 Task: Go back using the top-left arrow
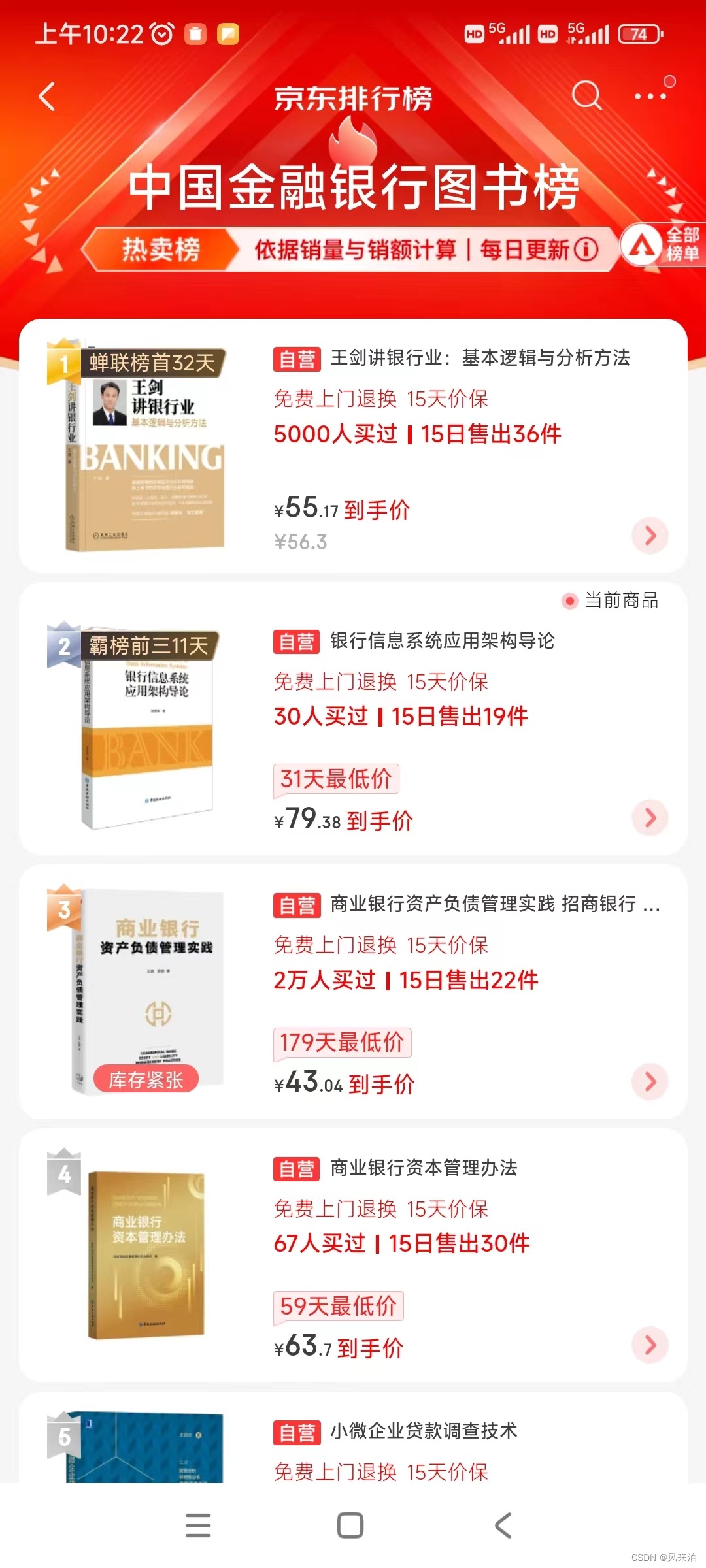(47, 97)
